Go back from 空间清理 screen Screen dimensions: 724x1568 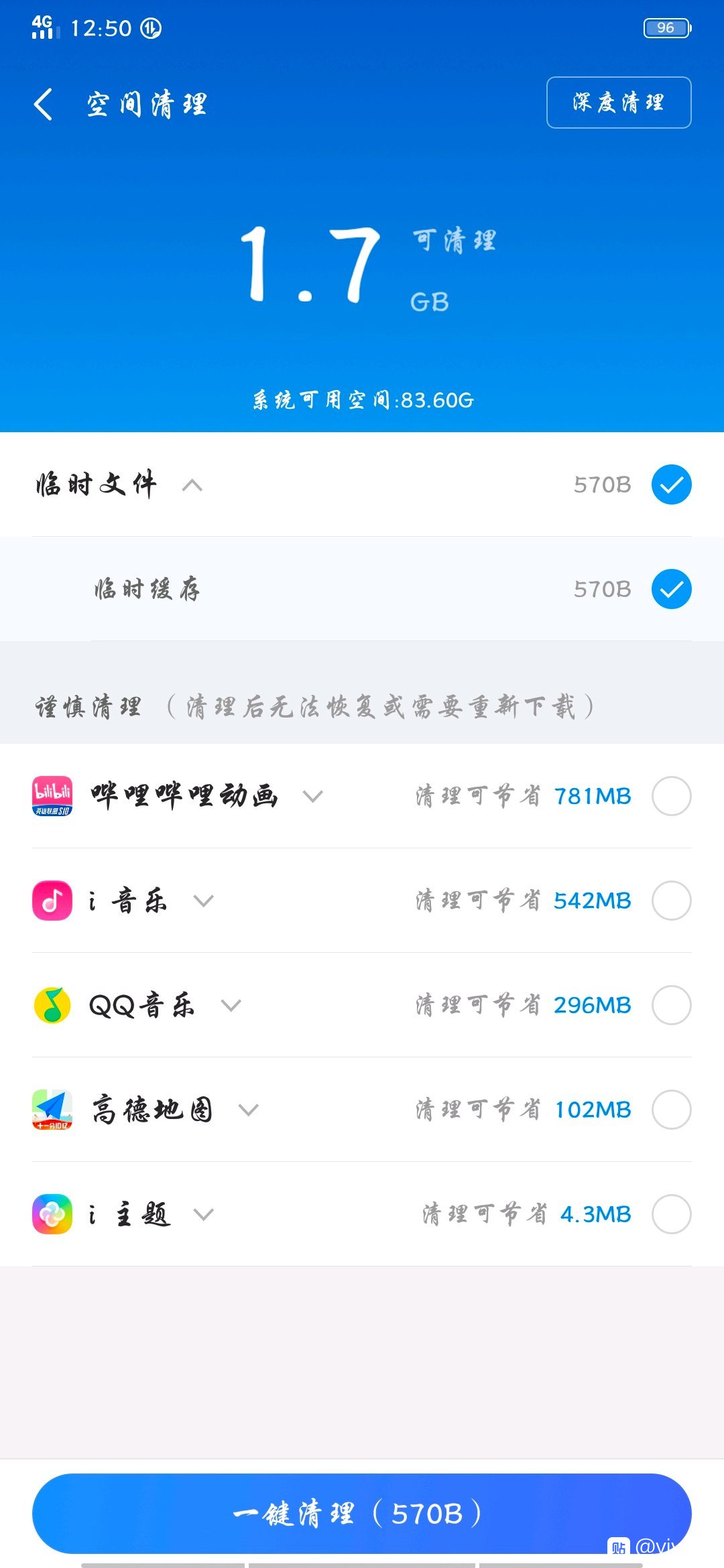pos(43,104)
